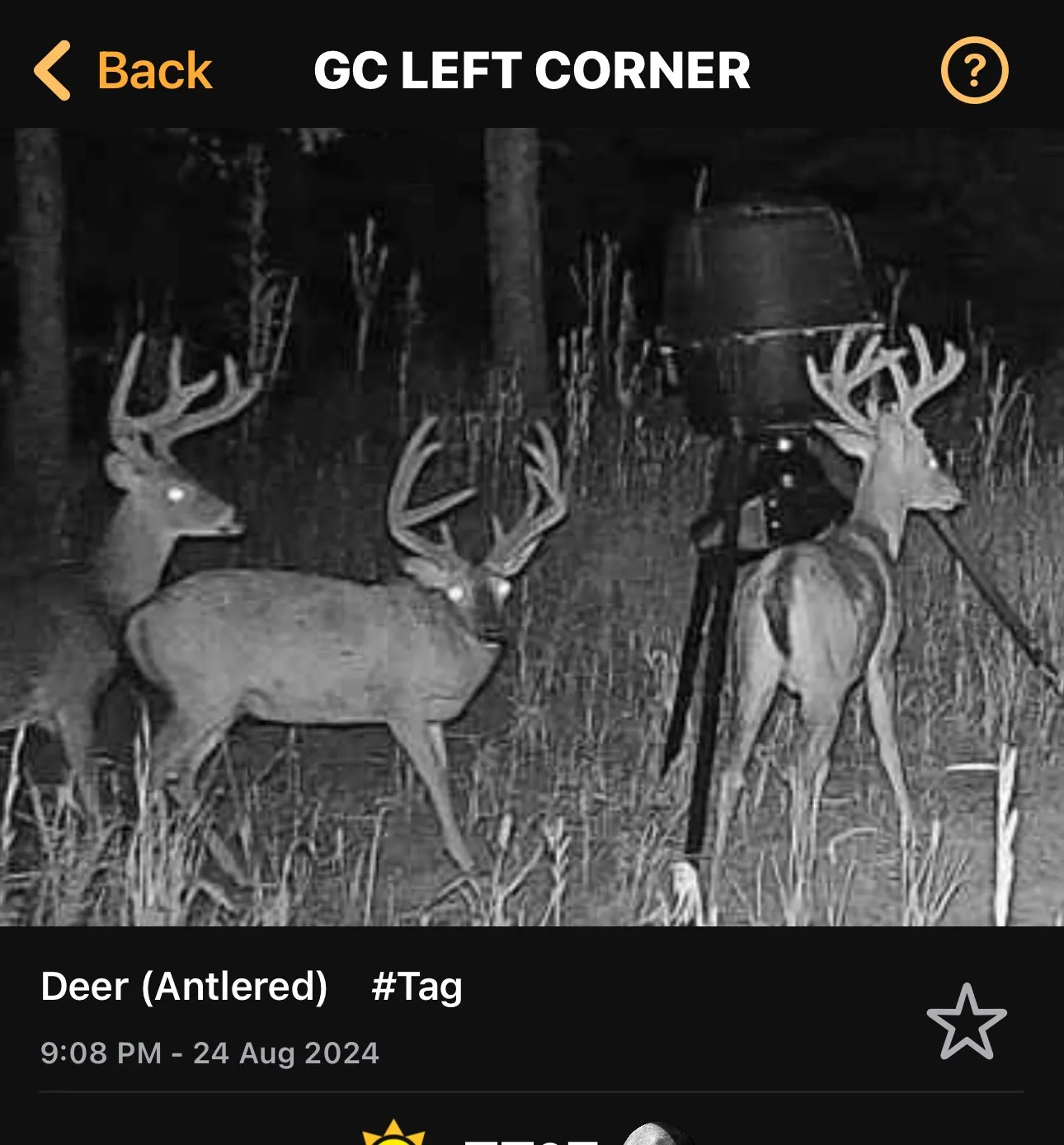
Task: Add a tag with #Tag
Action: click(x=417, y=987)
